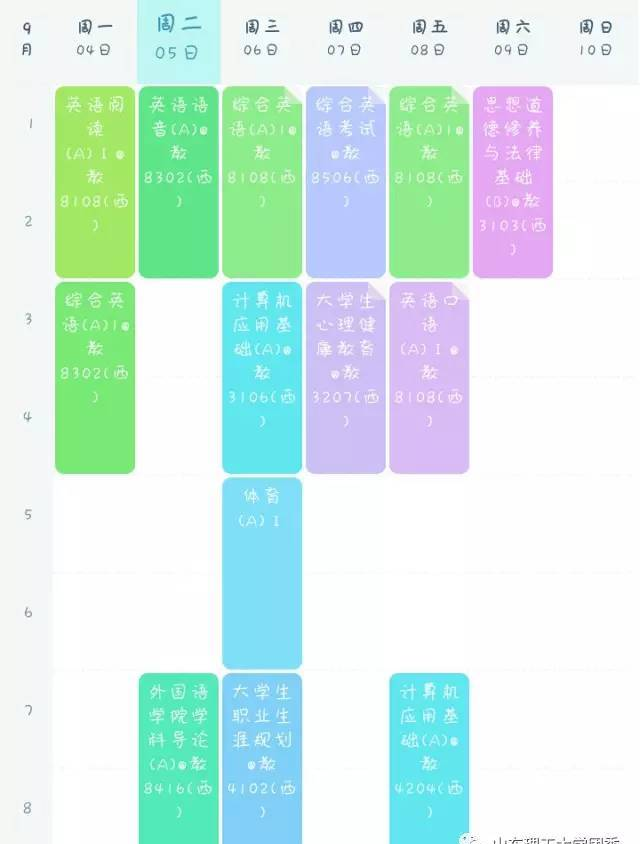View 大学生职业生涯规划 class details
The image size is (640, 844).
tap(262, 757)
